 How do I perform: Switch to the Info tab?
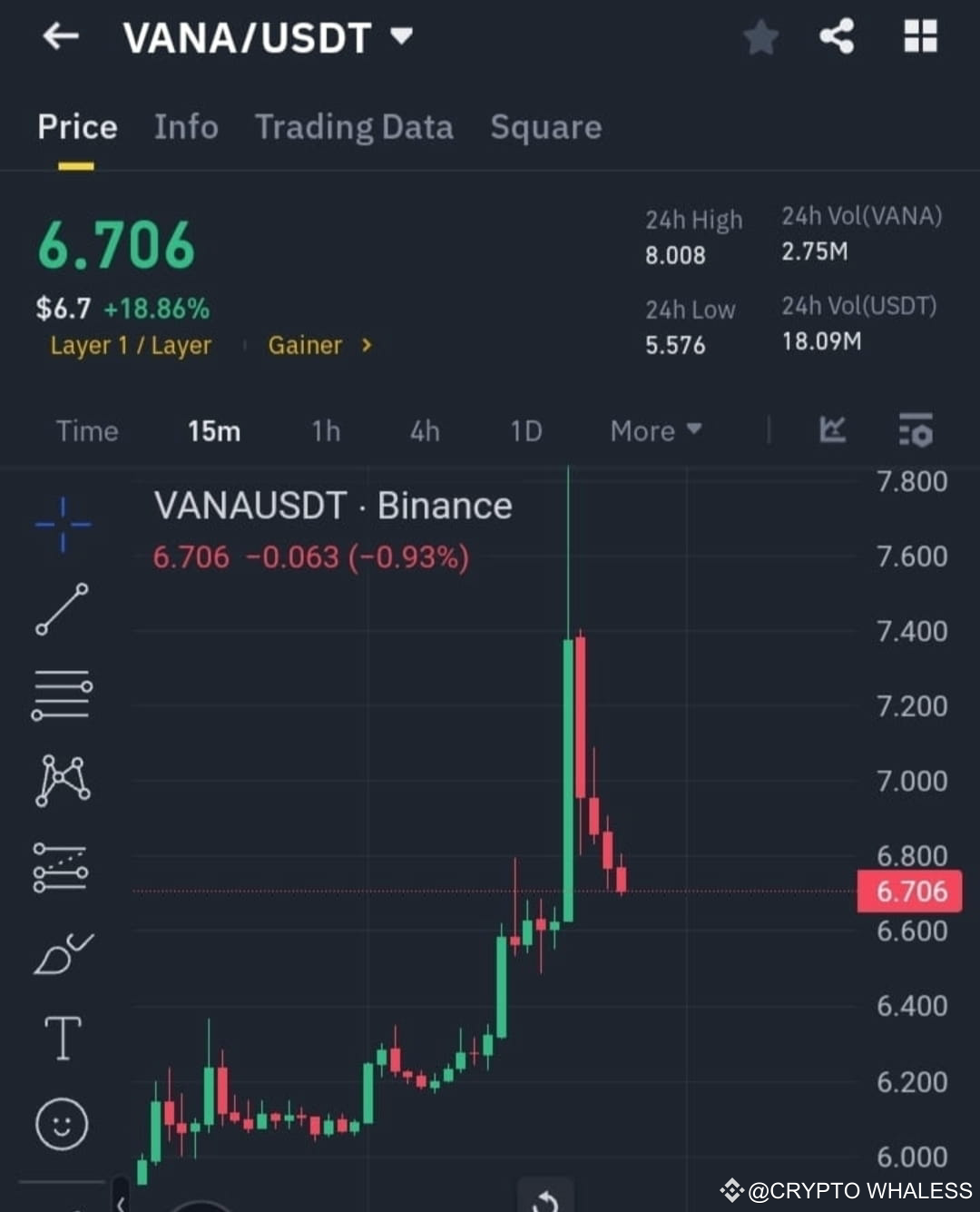point(186,127)
